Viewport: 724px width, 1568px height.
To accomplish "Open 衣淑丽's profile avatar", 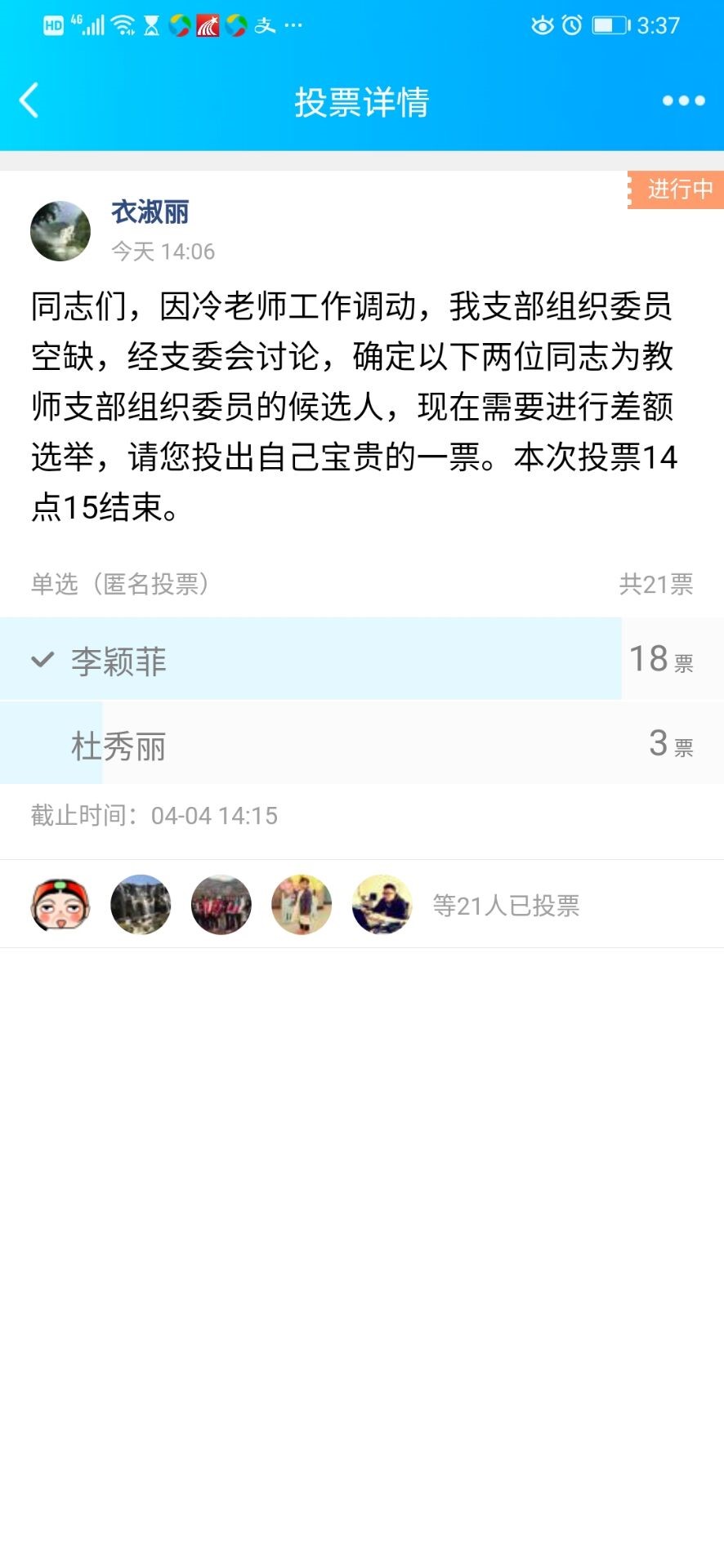I will 60,231.
